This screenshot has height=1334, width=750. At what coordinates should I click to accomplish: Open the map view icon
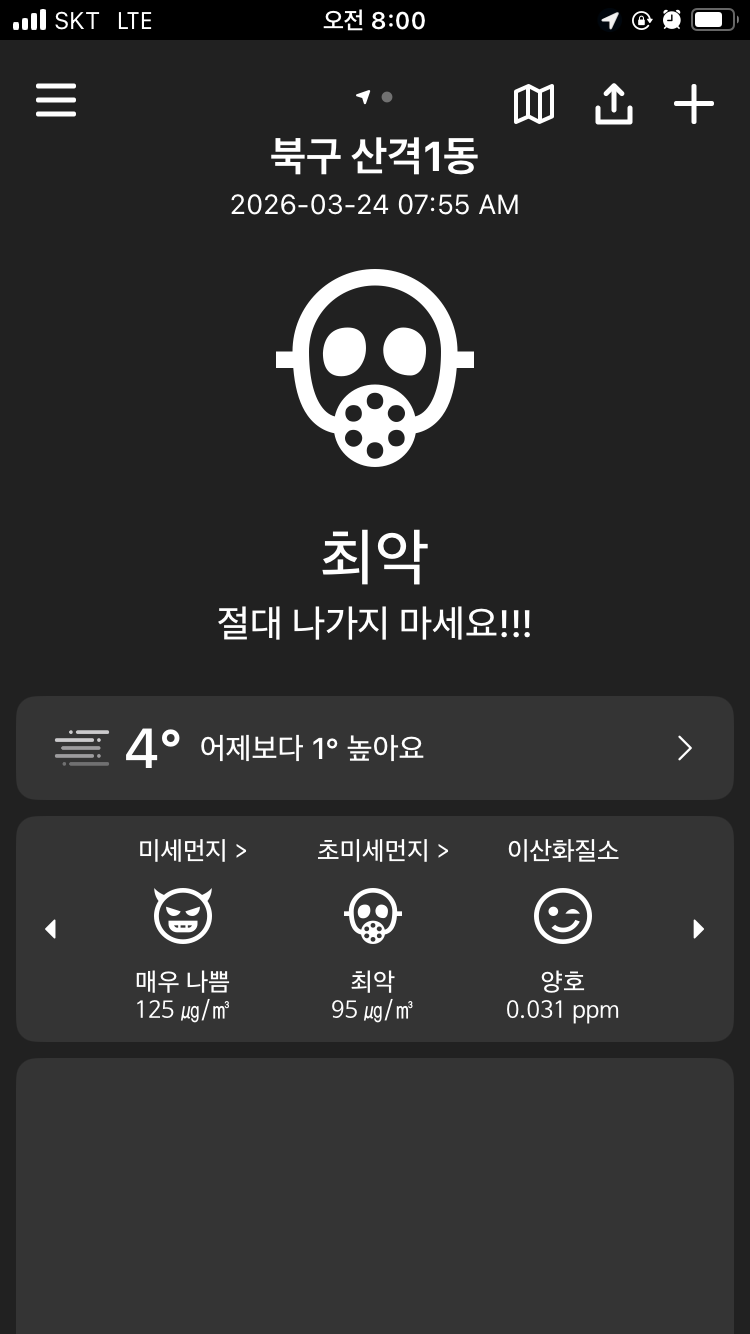[534, 104]
